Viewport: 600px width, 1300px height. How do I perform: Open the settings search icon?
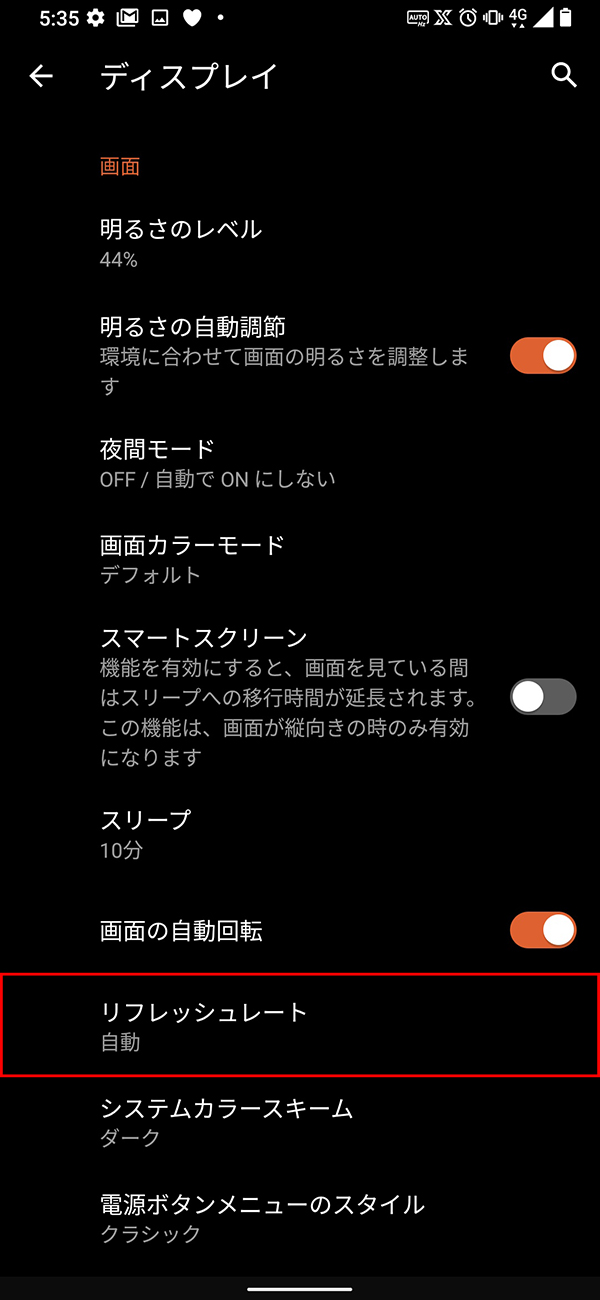[564, 76]
